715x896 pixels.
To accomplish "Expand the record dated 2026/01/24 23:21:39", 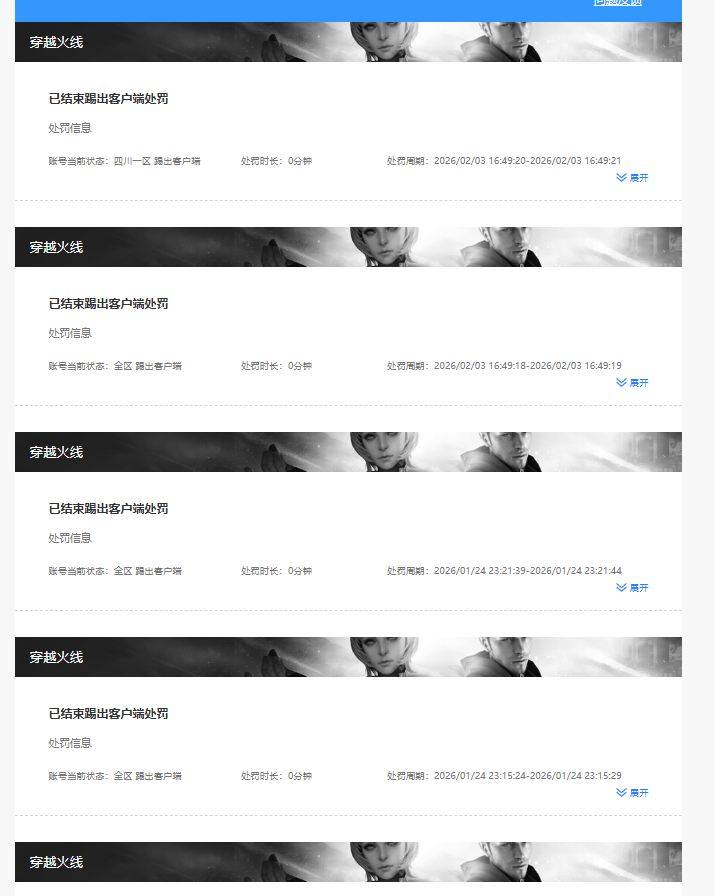I will point(632,587).
